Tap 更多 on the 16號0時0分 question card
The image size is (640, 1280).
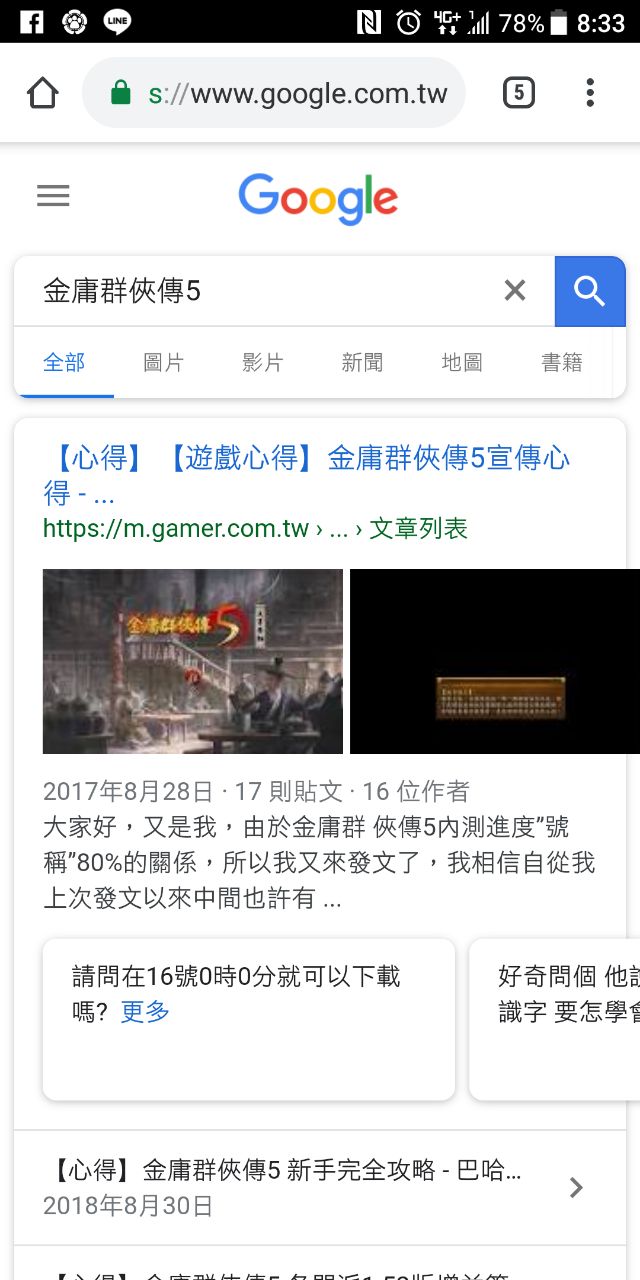(145, 1012)
